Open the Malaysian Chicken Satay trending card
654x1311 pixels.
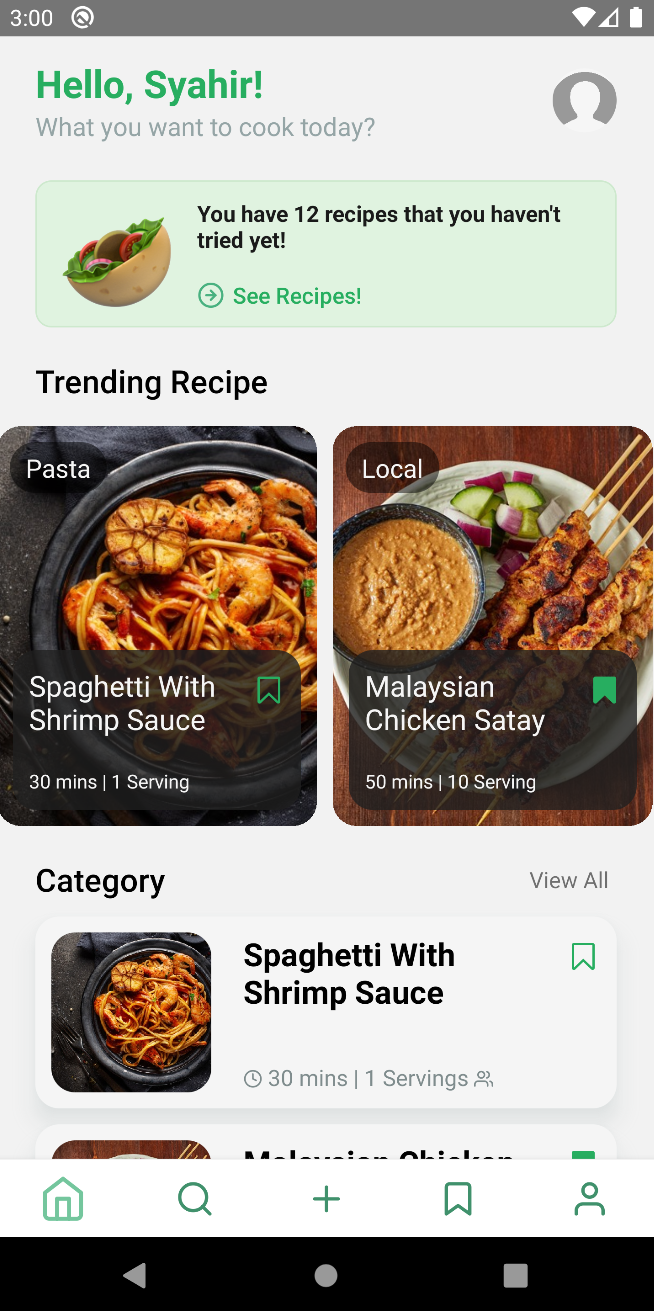tap(492, 560)
